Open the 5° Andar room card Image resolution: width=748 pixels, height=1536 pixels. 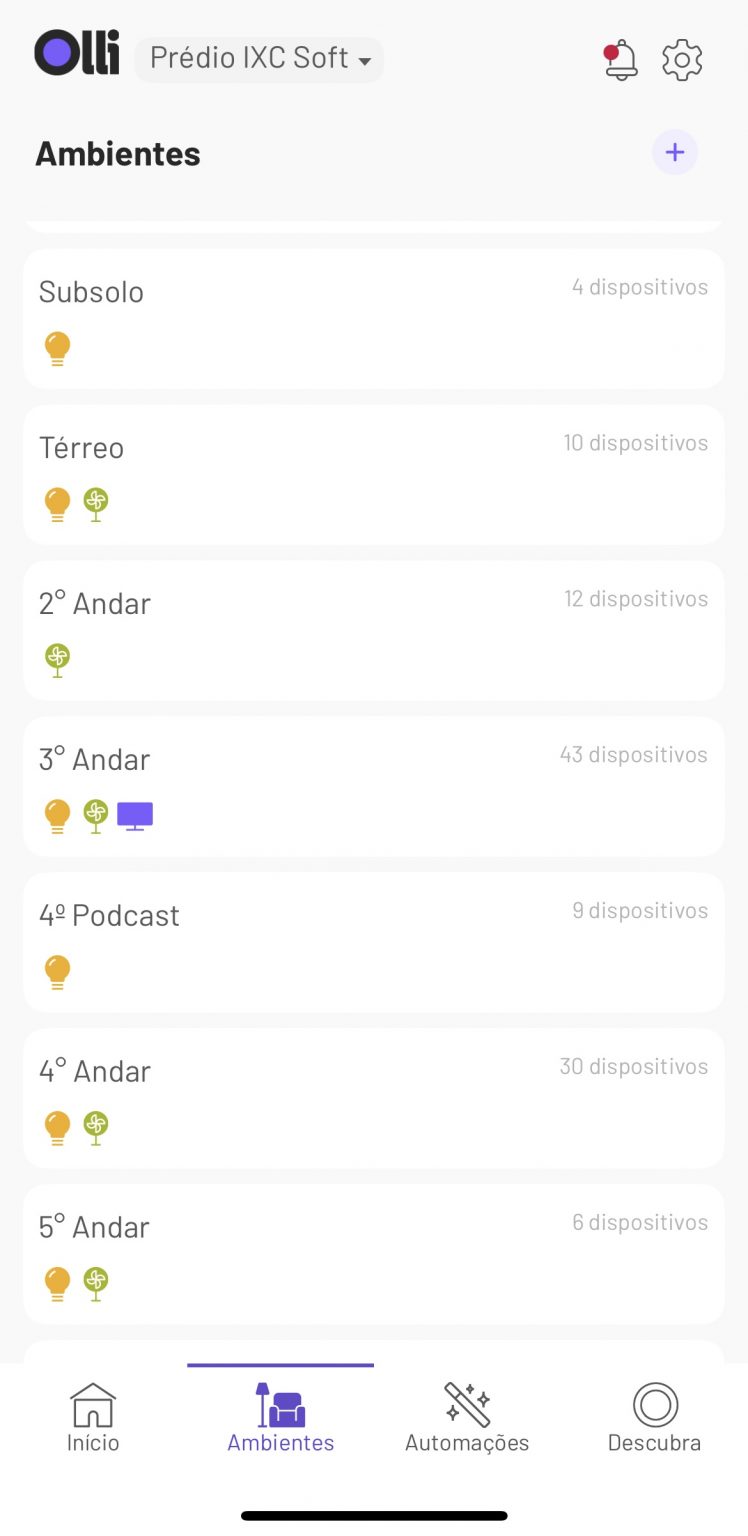coord(374,1255)
